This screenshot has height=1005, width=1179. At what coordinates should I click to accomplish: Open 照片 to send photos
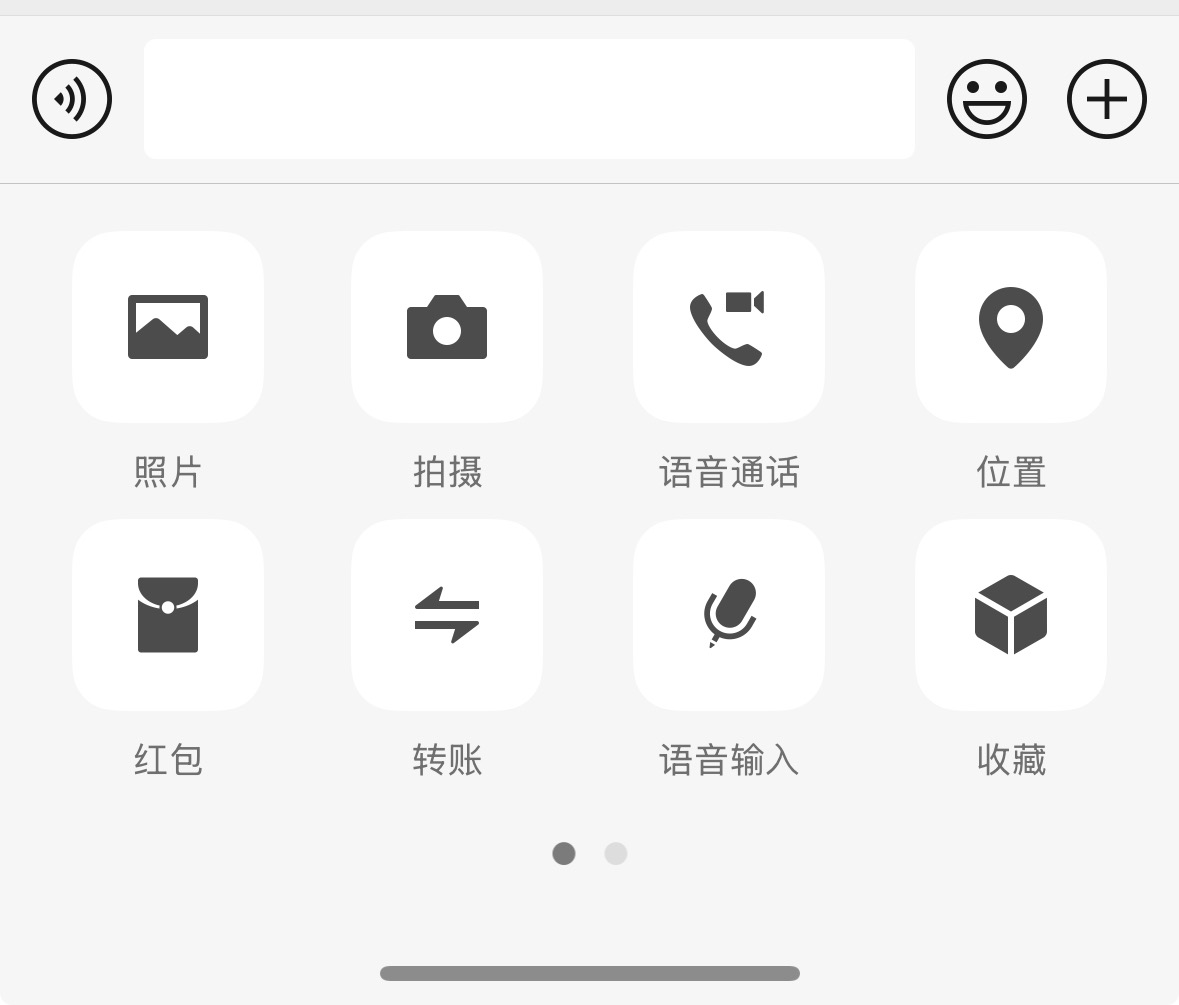pyautogui.click(x=168, y=327)
